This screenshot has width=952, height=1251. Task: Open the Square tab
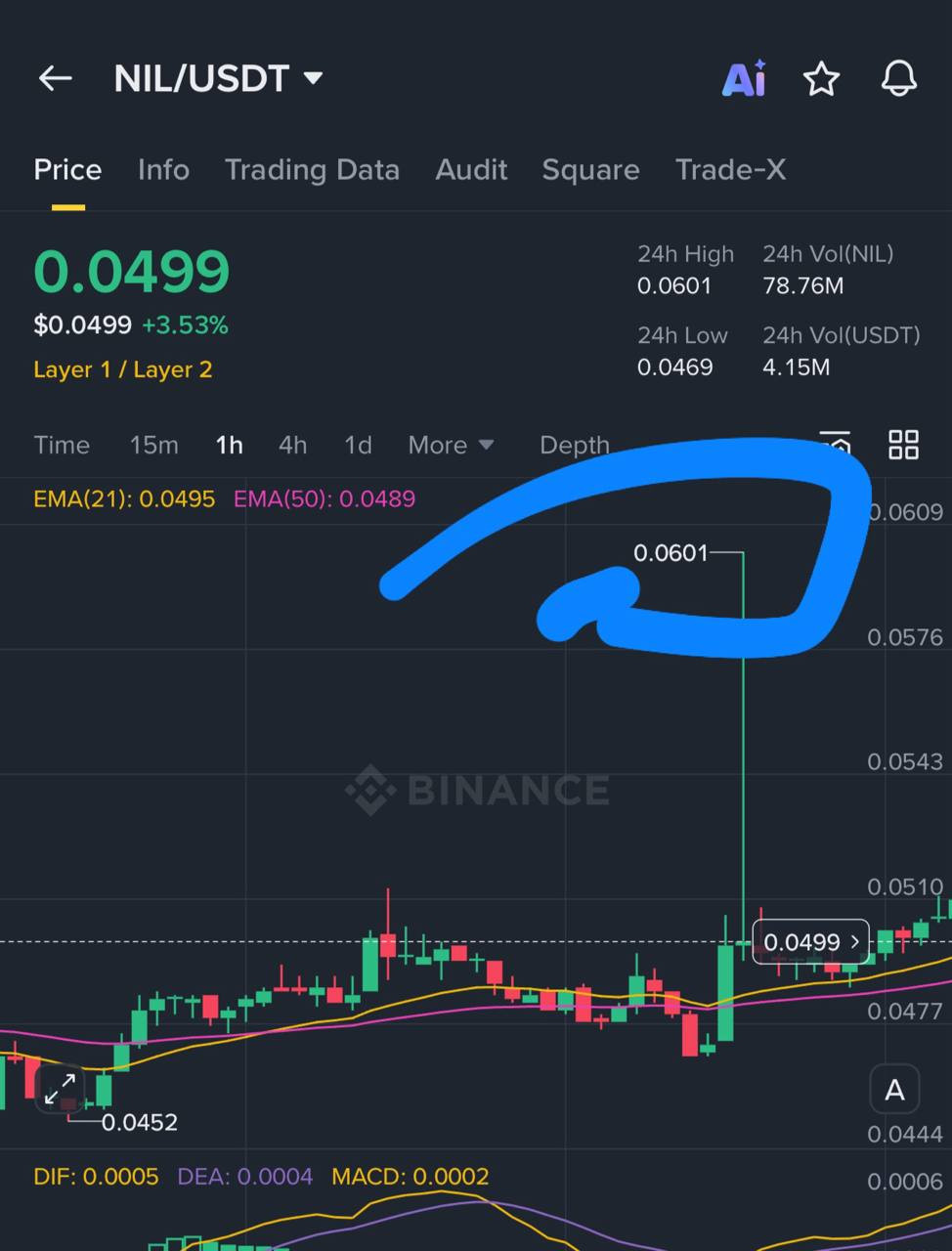point(590,170)
